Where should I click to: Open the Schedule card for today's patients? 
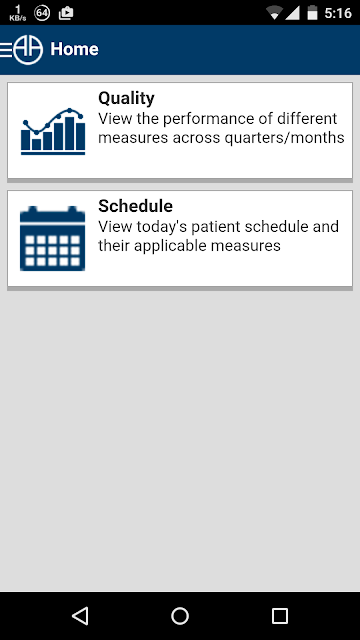pyautogui.click(x=180, y=238)
